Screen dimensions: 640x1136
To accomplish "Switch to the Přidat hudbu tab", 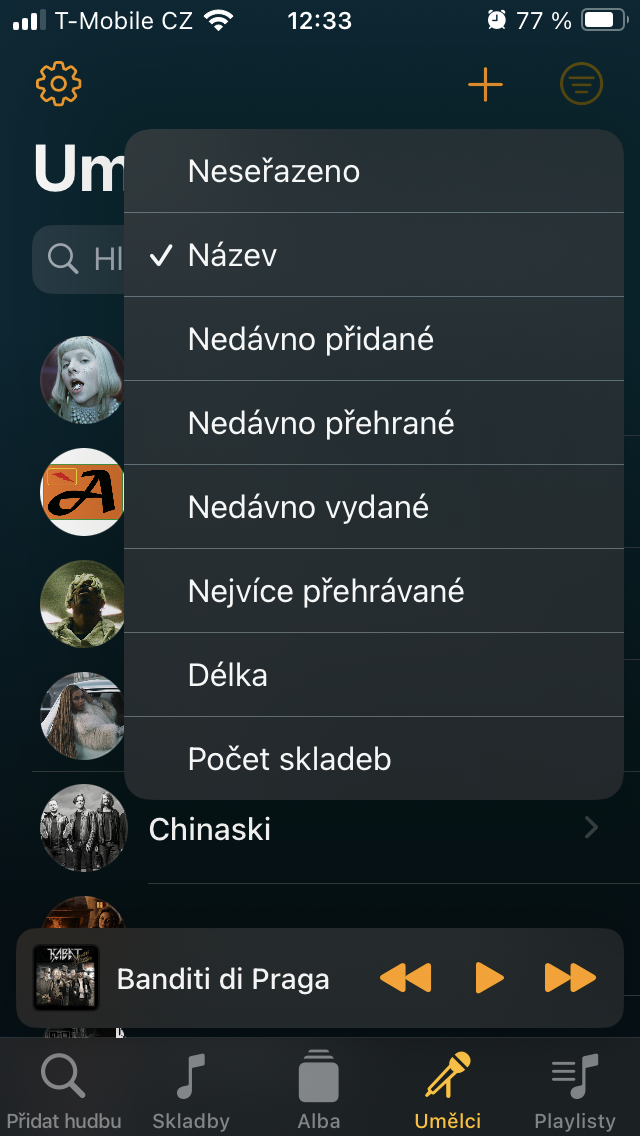I will [63, 1089].
